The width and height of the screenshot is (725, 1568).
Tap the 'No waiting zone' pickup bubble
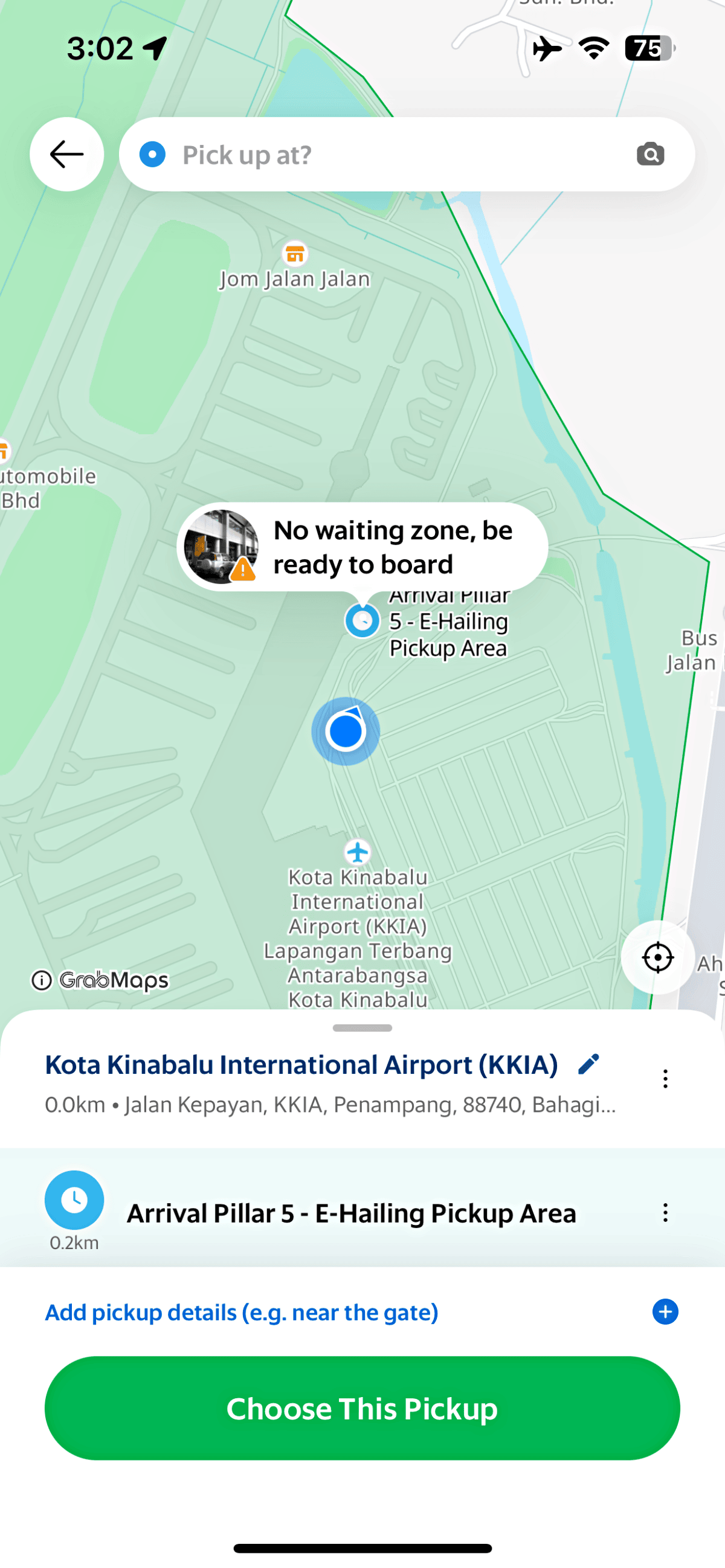click(362, 547)
